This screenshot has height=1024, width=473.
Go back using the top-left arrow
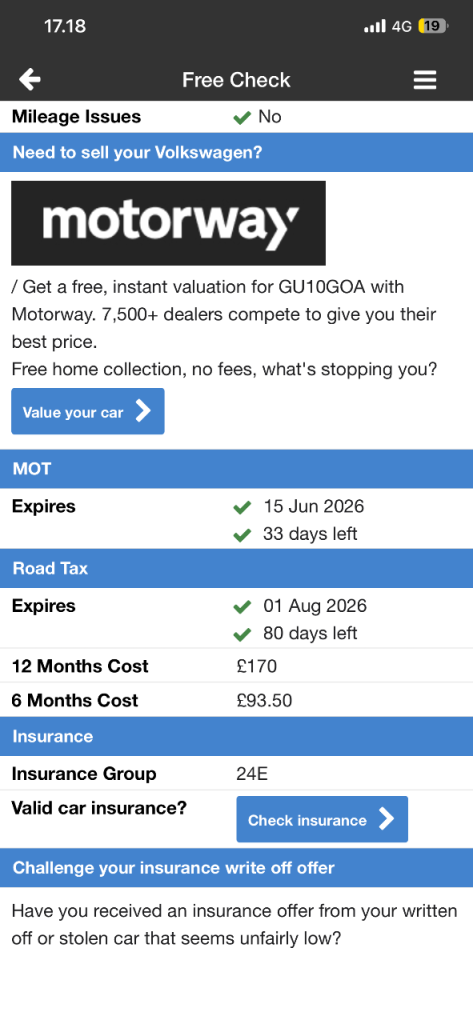tap(30, 80)
